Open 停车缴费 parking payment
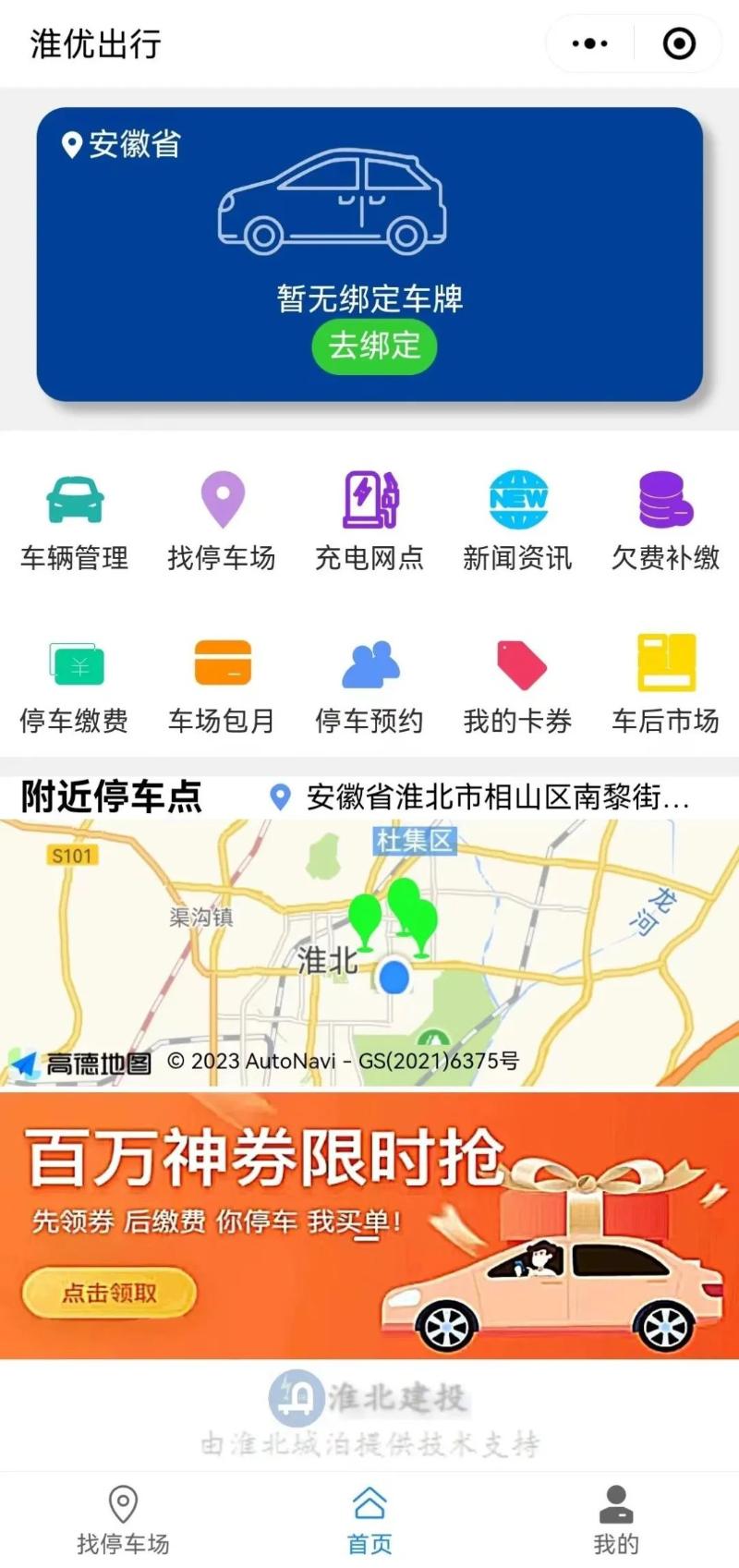Viewport: 739px width, 1568px height. point(75,685)
